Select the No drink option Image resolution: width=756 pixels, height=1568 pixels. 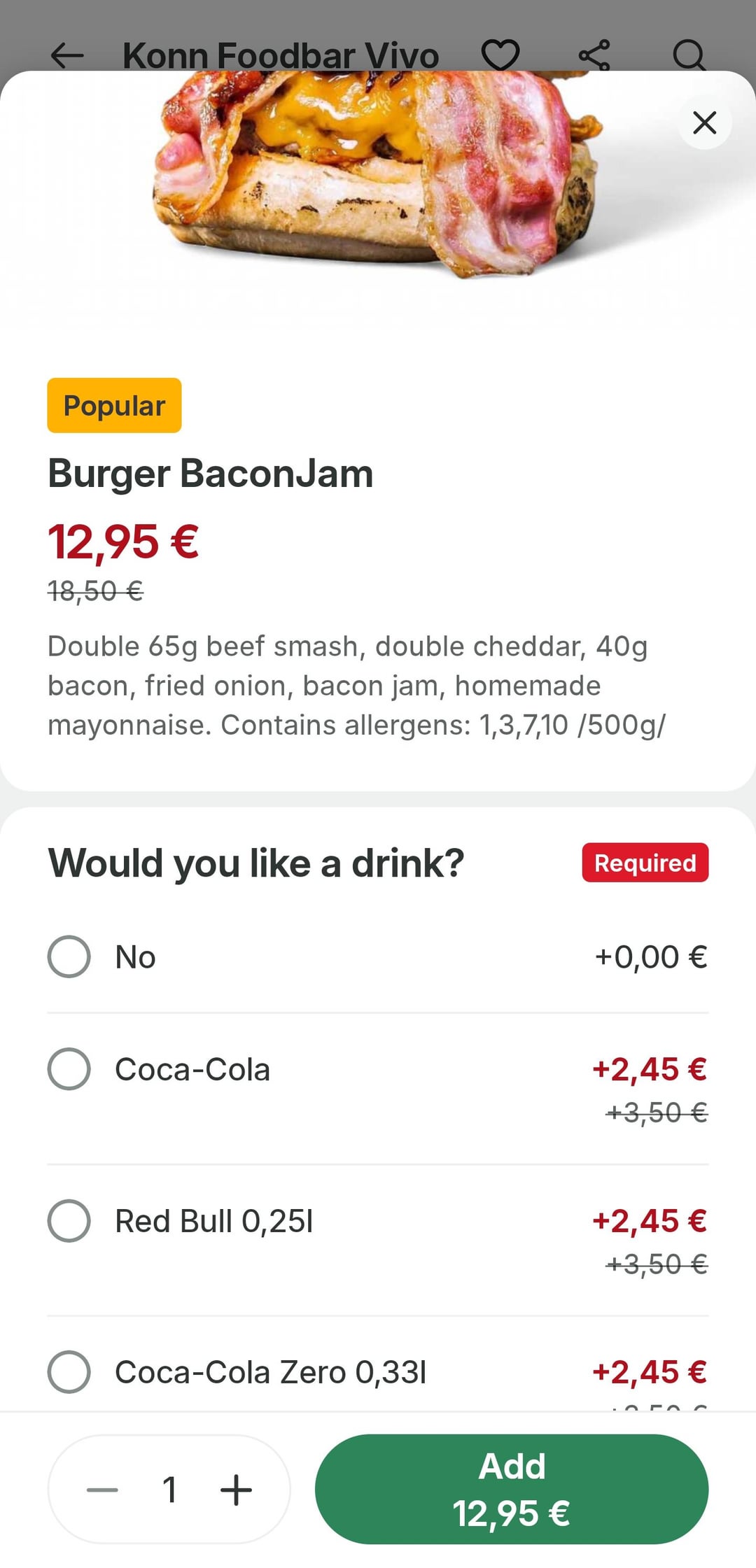[69, 956]
